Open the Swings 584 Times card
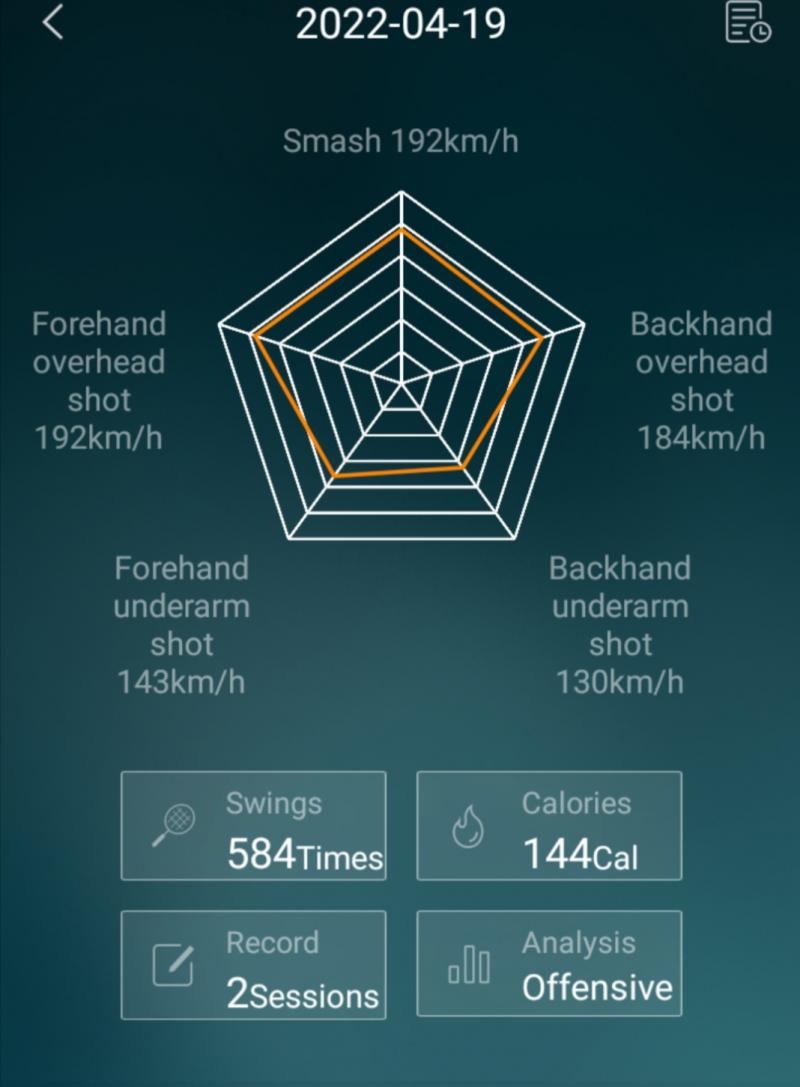This screenshot has height=1087, width=800. pos(253,826)
